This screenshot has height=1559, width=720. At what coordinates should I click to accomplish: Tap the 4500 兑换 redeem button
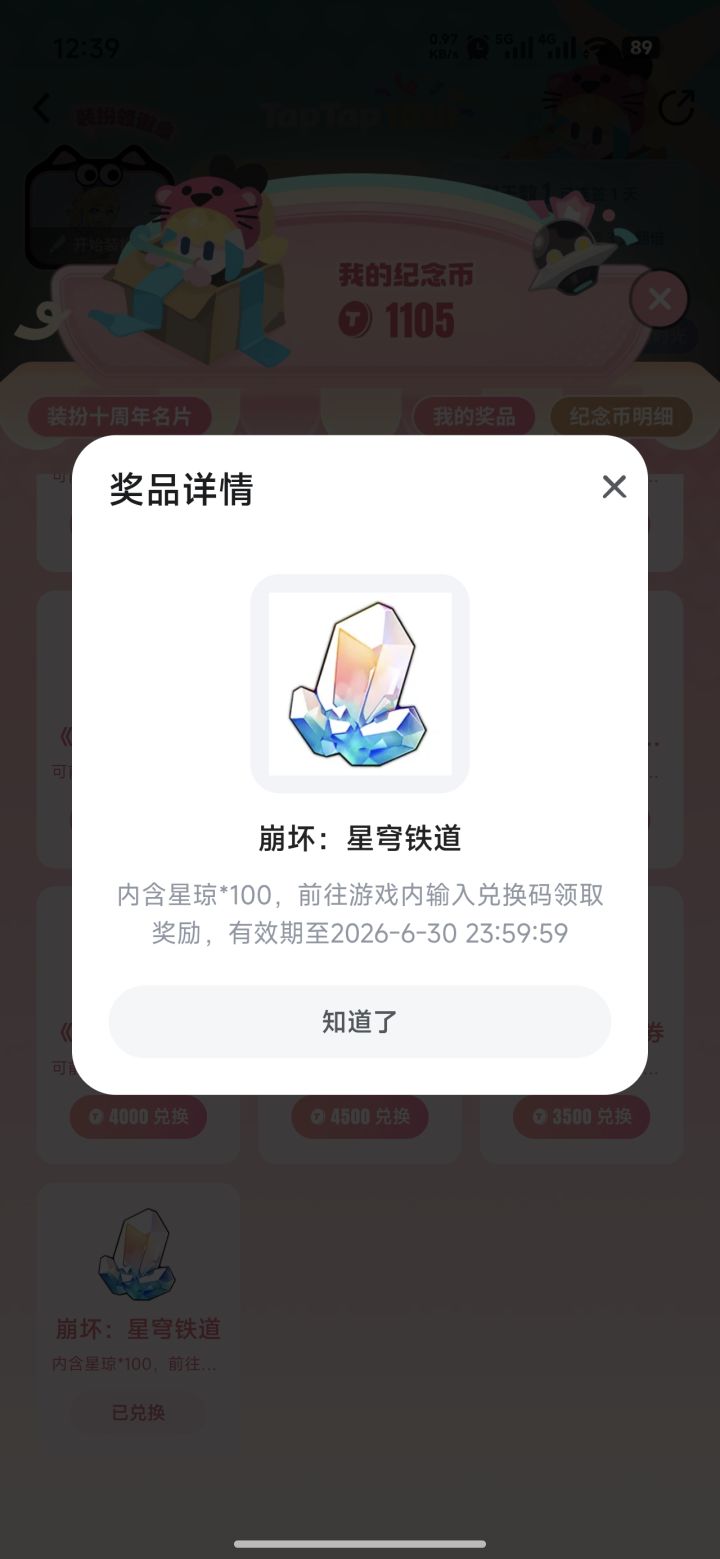click(x=359, y=1117)
